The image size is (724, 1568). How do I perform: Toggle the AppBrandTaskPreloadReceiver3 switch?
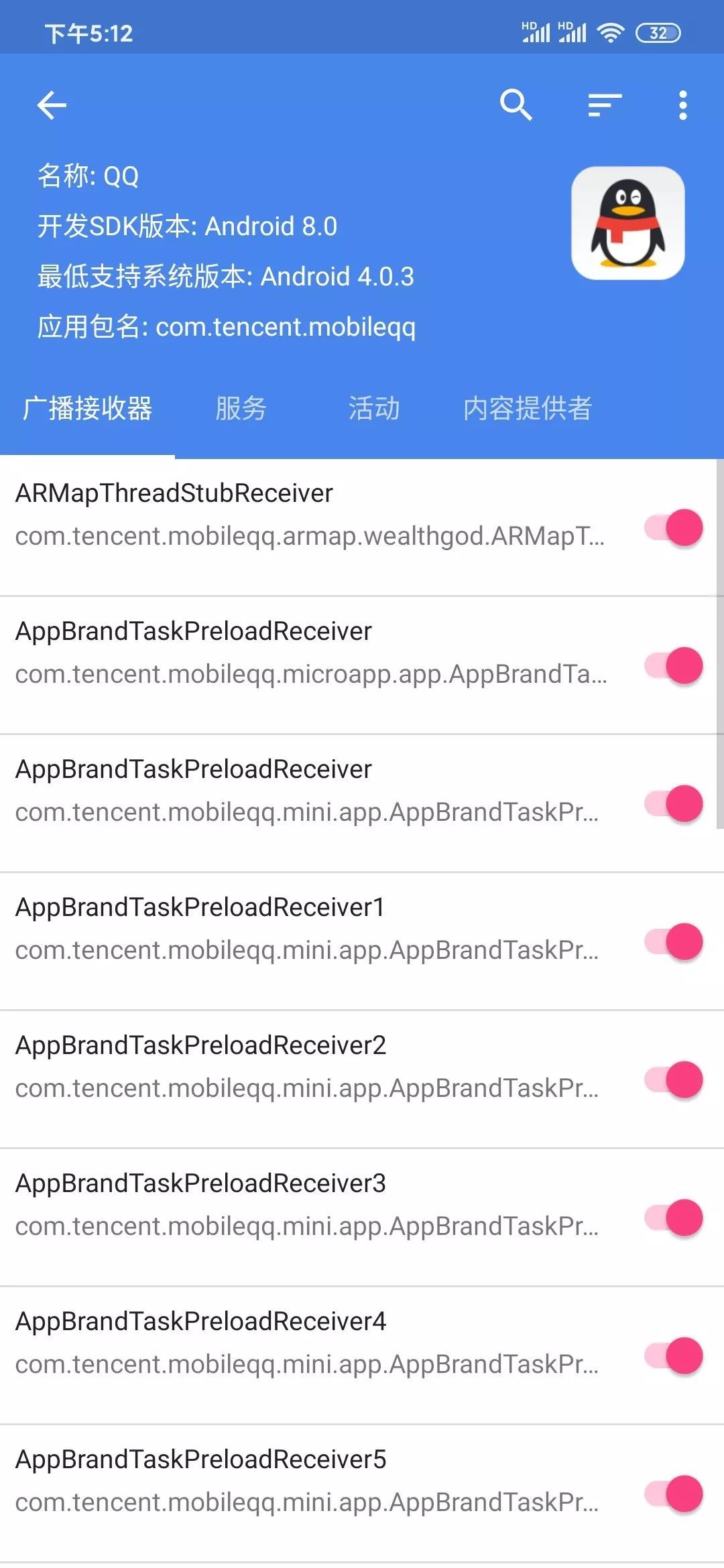(674, 1218)
